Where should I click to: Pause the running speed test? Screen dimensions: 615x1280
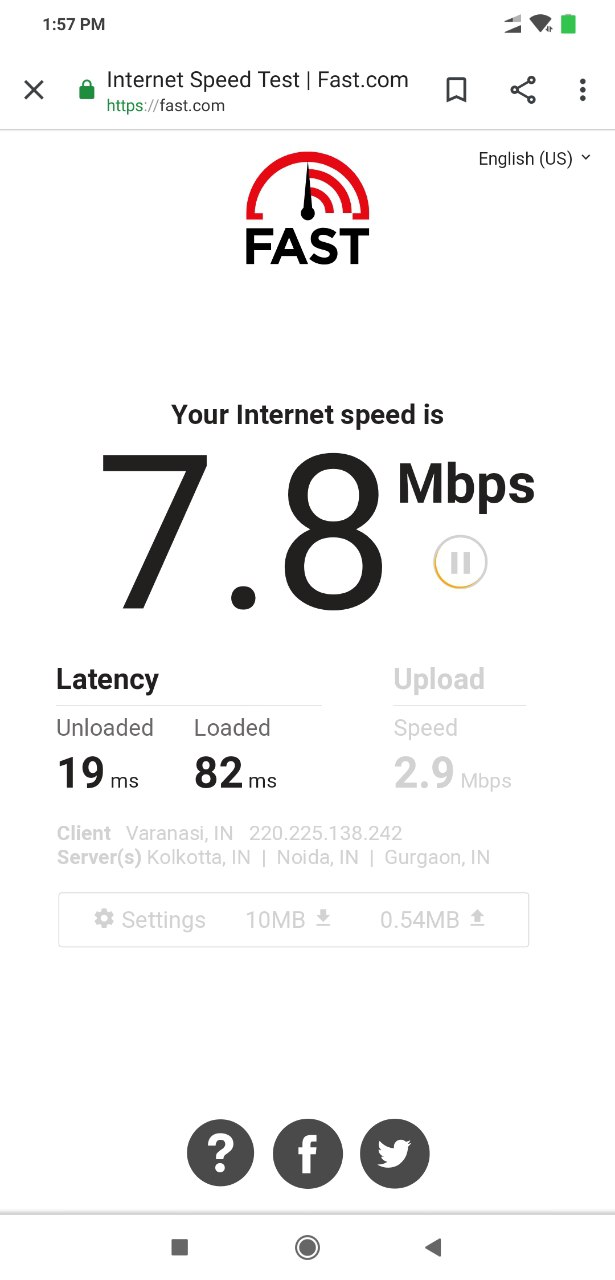[460, 562]
